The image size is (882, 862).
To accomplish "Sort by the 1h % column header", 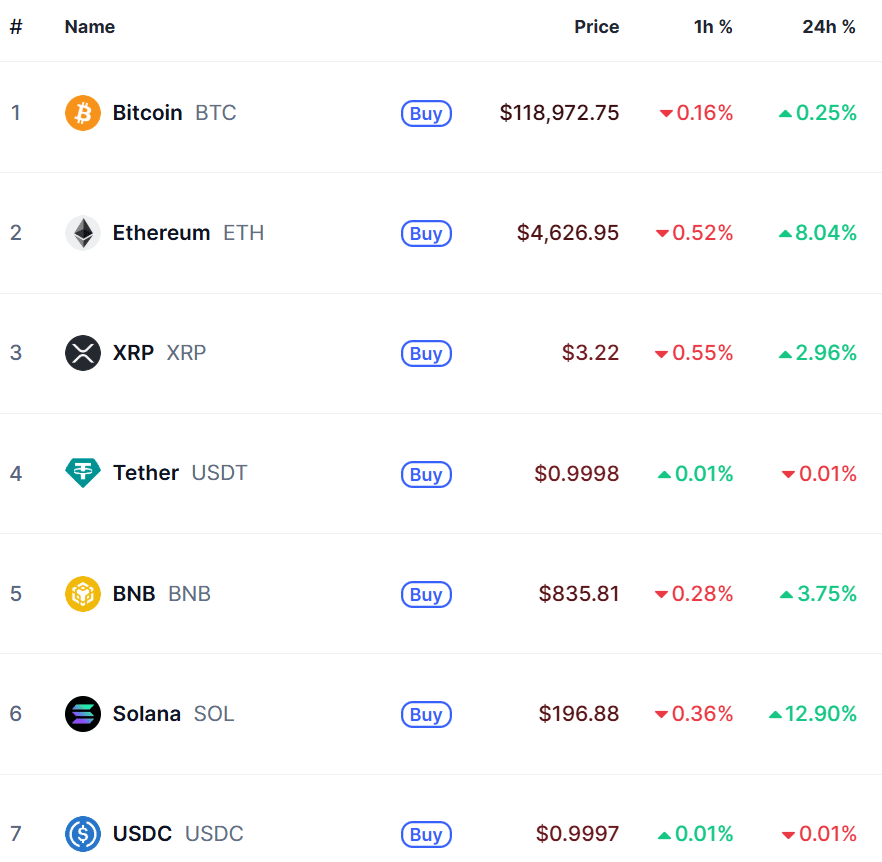I will 712,27.
